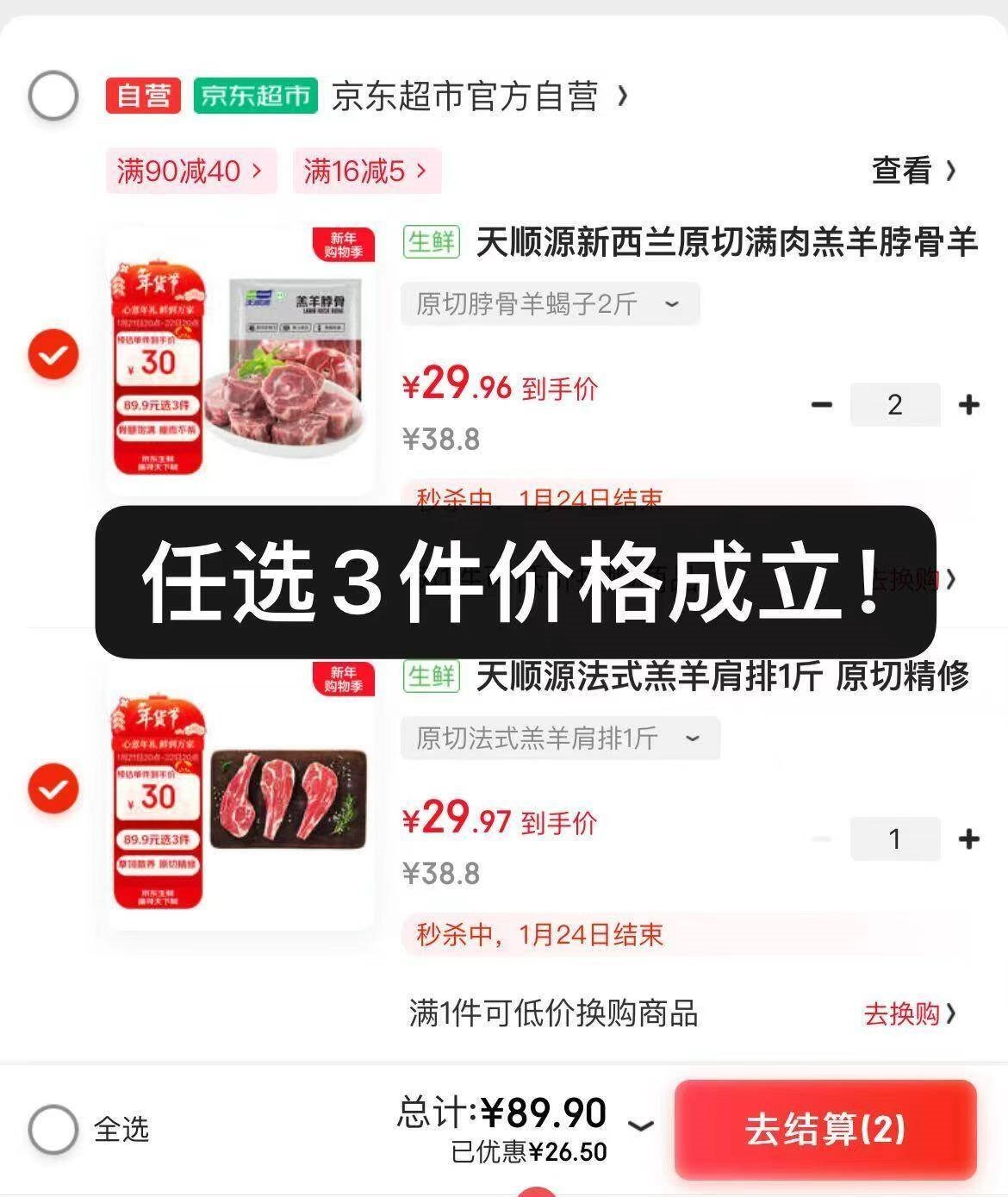Image resolution: width=1008 pixels, height=1197 pixels.
Task: Increase the 羔羊脖骨 quantity
Action: point(969,404)
